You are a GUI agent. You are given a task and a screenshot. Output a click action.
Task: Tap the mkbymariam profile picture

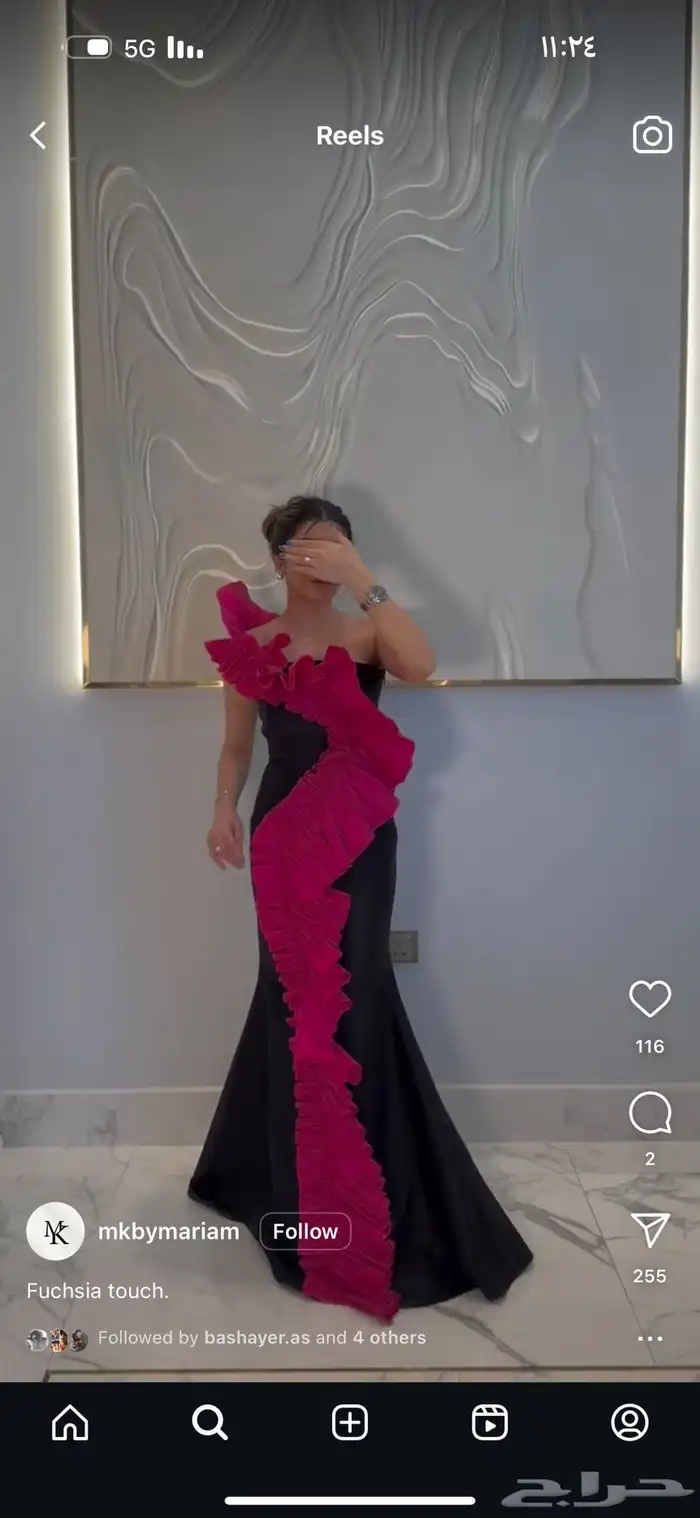(55, 1231)
